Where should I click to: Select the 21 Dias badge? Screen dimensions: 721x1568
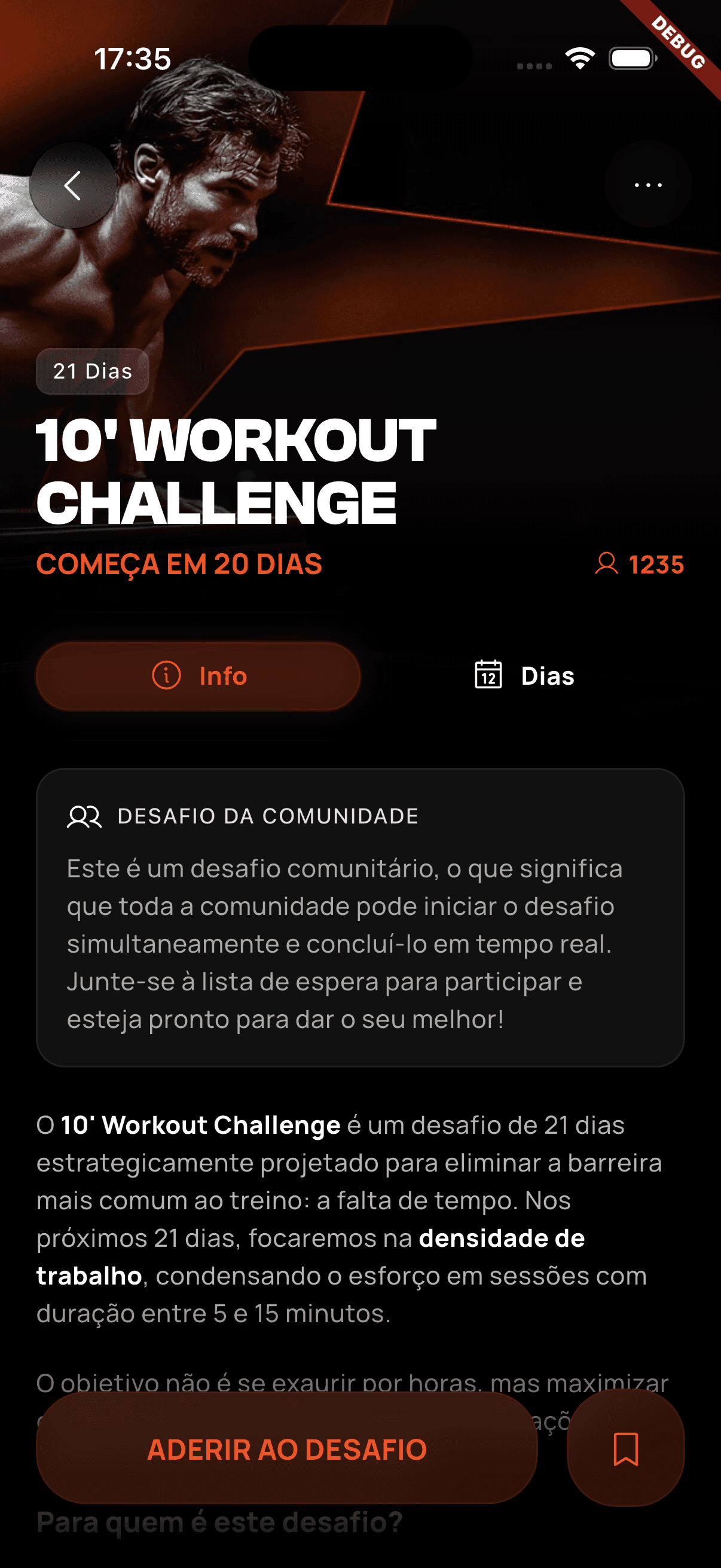92,371
